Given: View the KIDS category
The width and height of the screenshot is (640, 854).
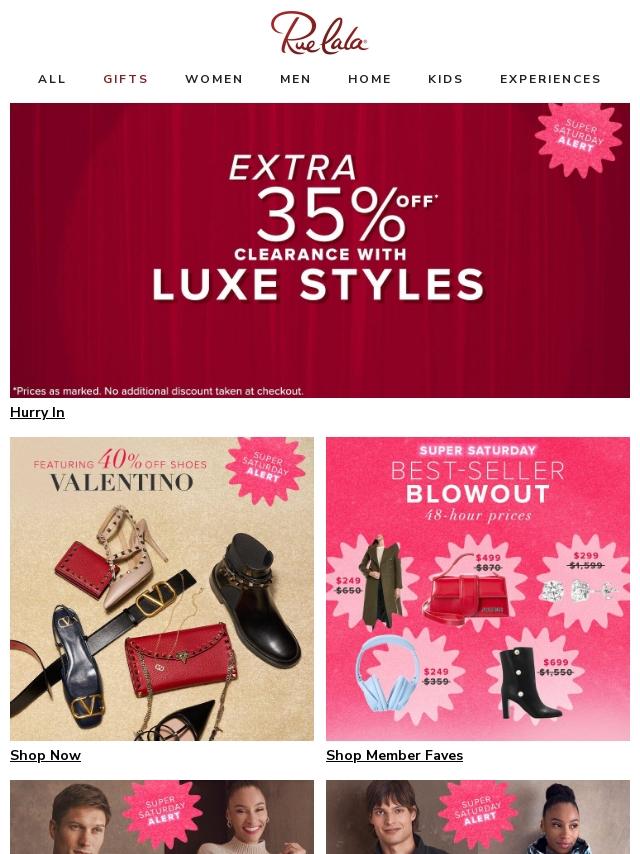Looking at the screenshot, I should (446, 79).
